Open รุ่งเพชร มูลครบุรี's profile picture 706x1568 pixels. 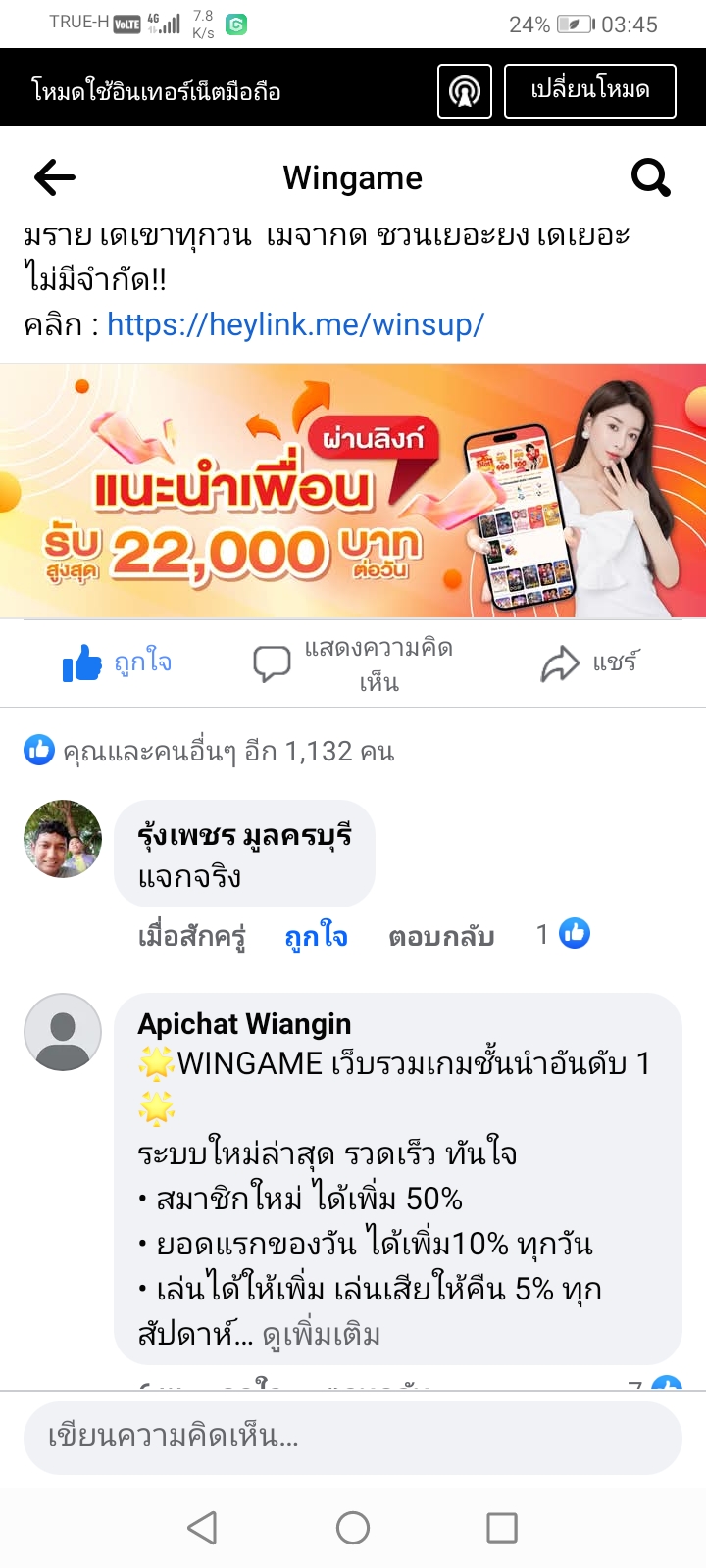63,839
